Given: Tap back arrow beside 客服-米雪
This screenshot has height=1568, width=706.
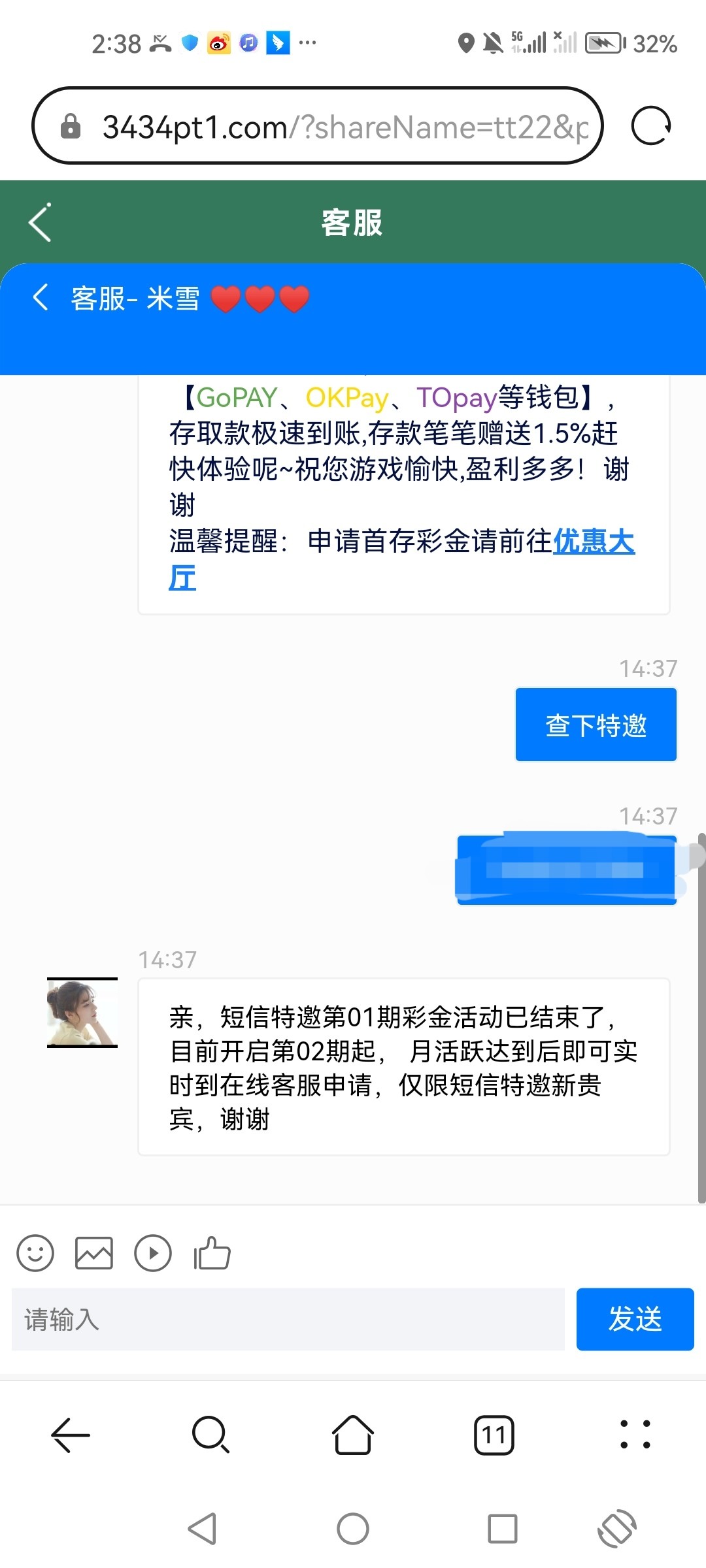Looking at the screenshot, I should pos(41,298).
